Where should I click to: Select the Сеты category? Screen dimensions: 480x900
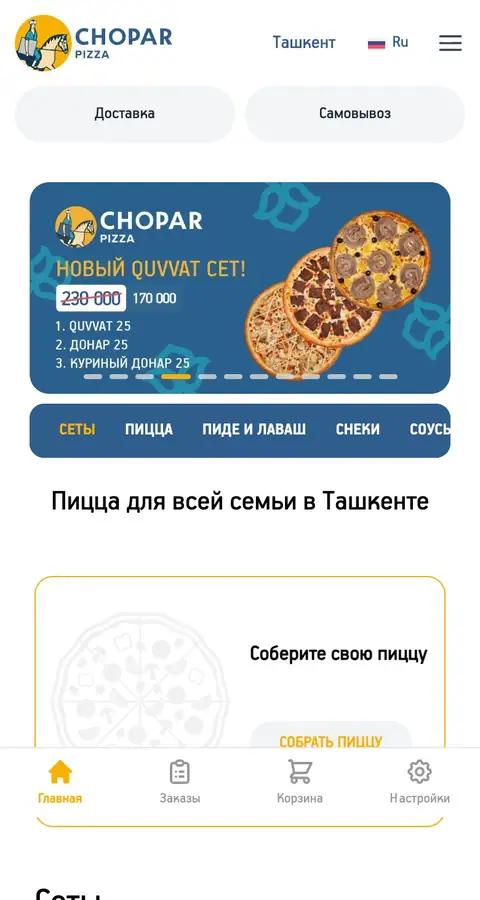(78, 429)
